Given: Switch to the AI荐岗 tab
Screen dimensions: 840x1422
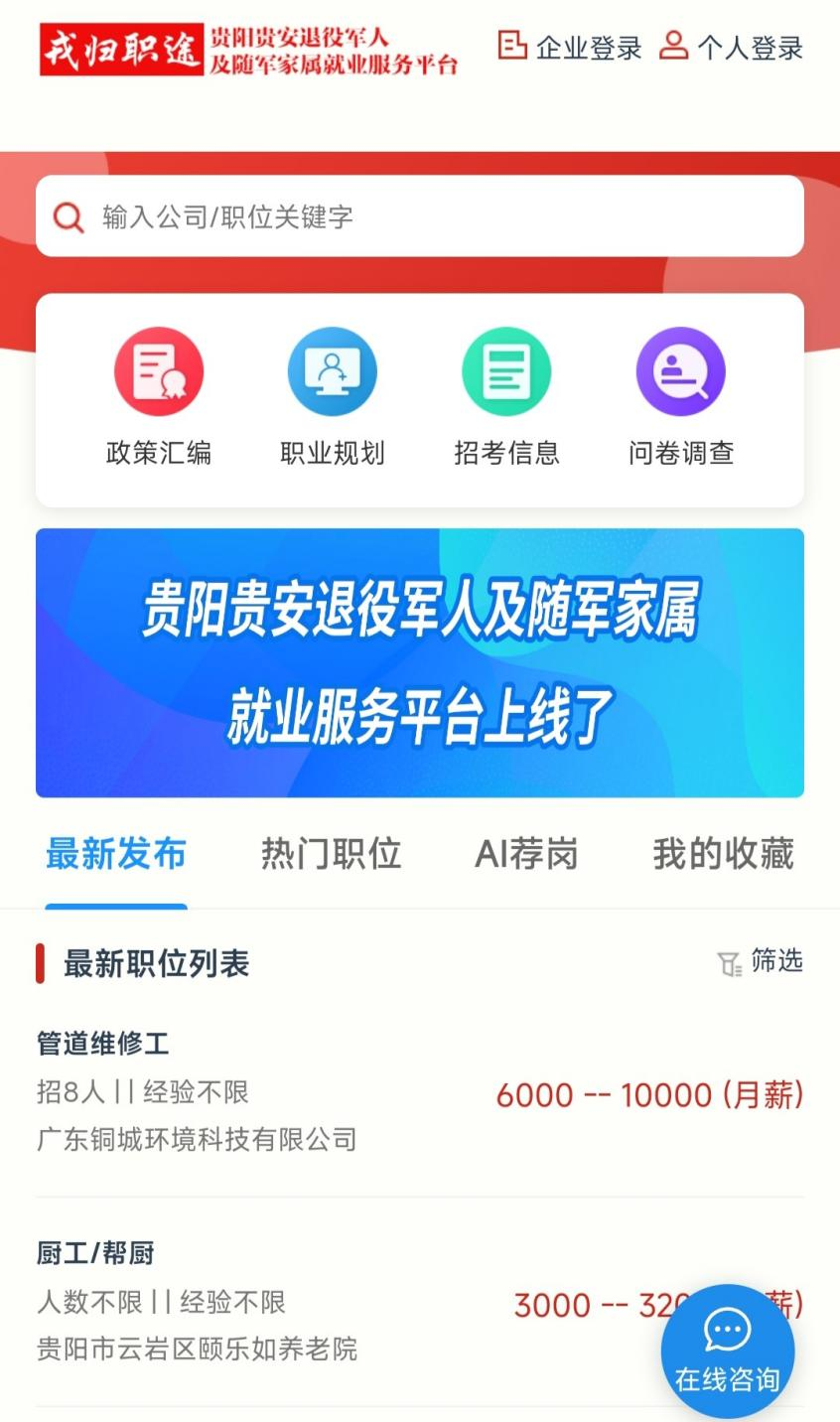Looking at the screenshot, I should [x=526, y=854].
